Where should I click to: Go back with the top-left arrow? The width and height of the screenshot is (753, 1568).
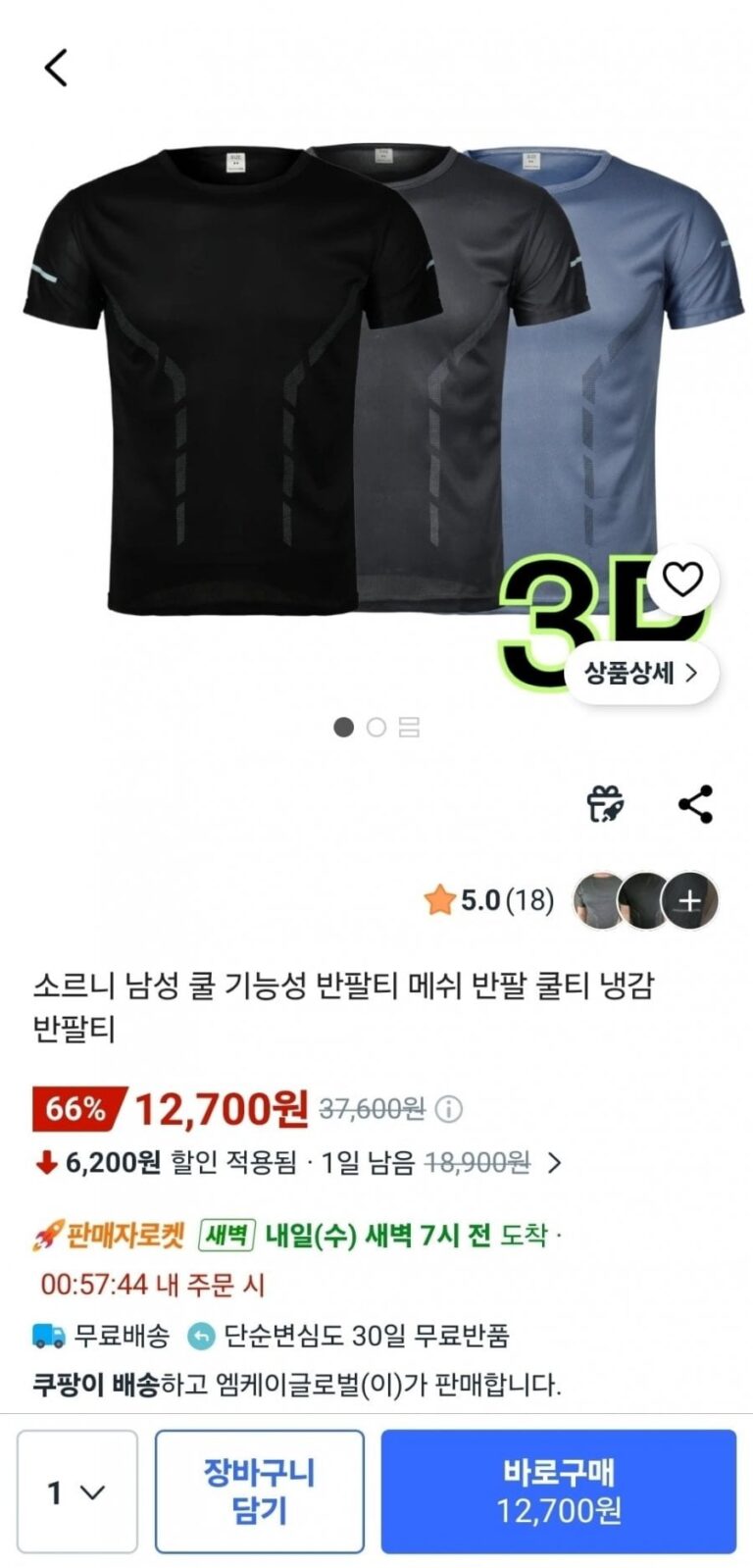click(56, 68)
